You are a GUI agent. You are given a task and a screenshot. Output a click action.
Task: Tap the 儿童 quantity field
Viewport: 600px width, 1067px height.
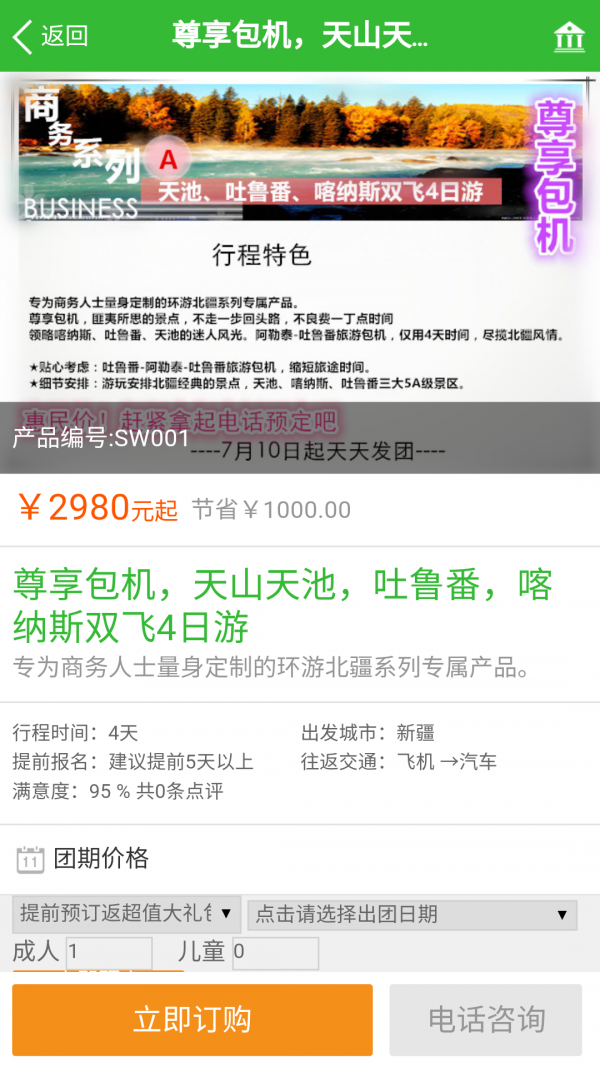coord(275,952)
